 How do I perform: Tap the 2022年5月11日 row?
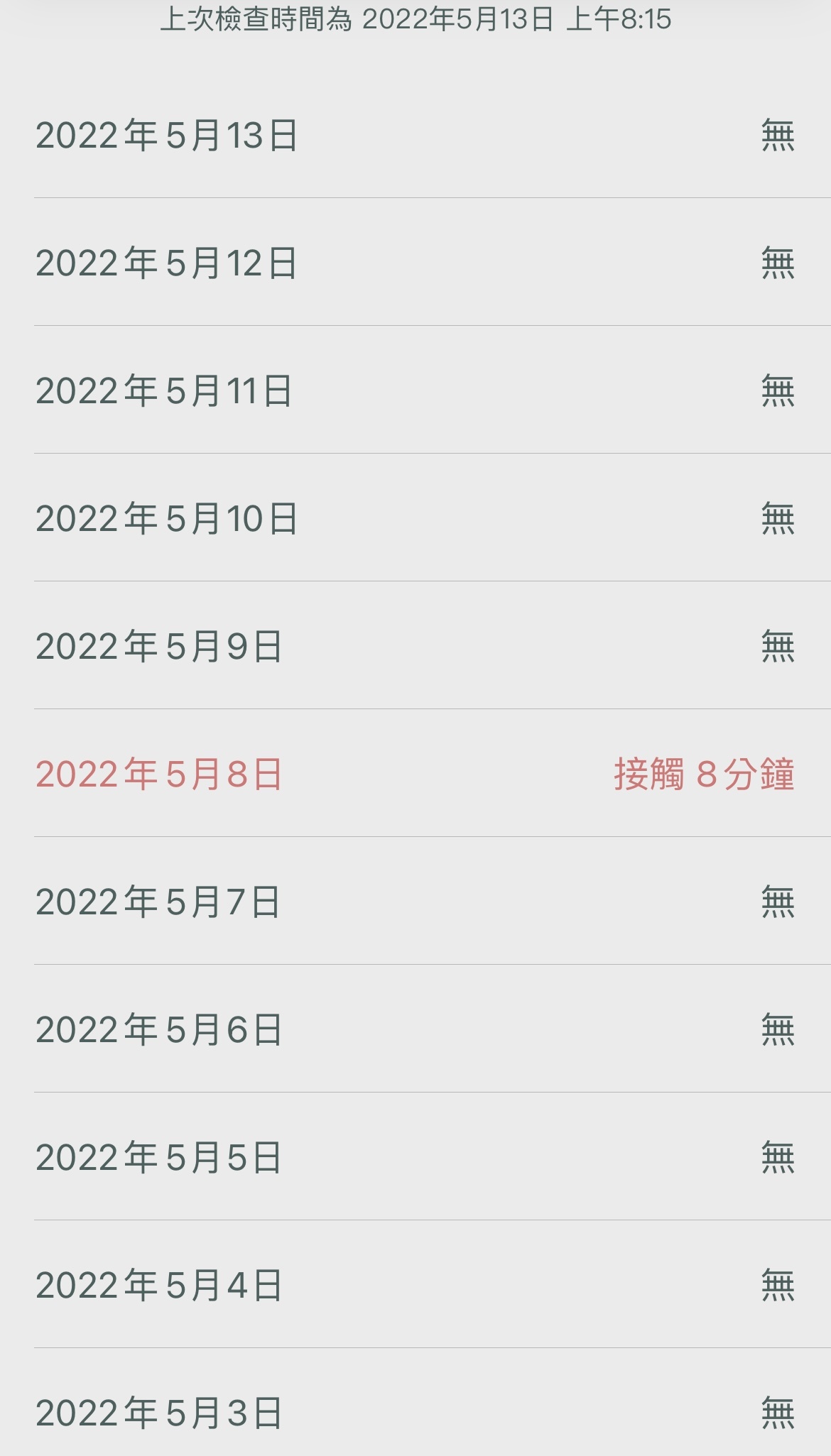(x=415, y=390)
